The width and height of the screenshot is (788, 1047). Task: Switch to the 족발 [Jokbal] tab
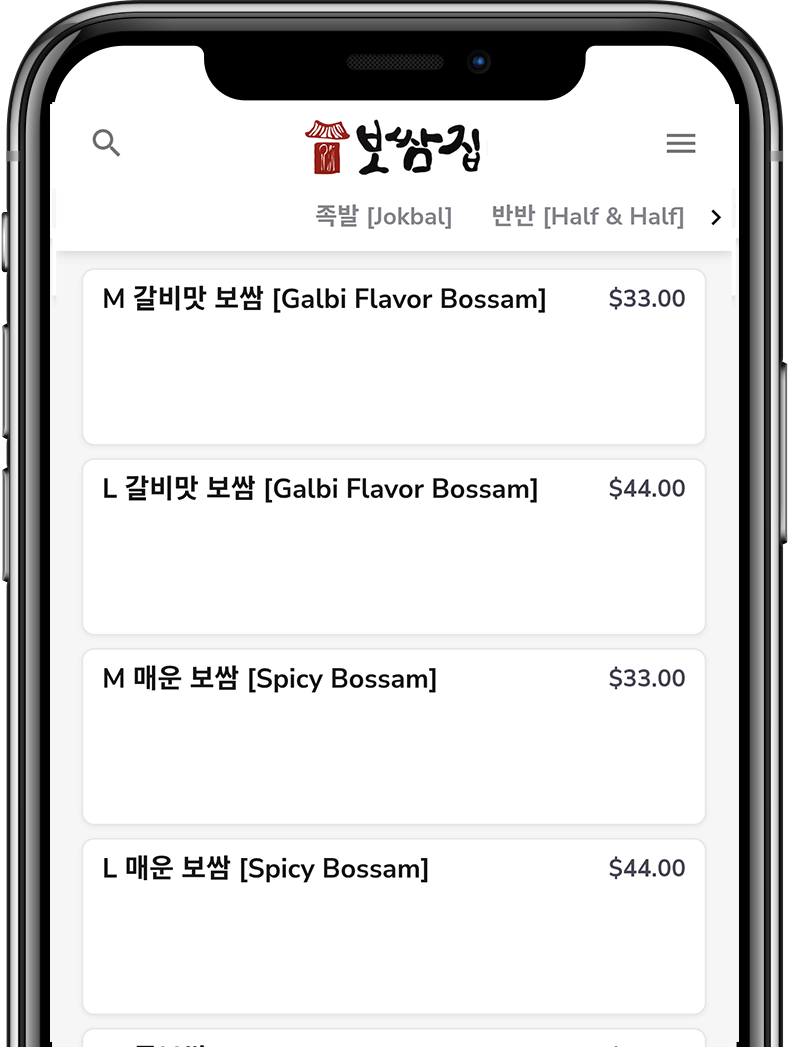tap(383, 216)
